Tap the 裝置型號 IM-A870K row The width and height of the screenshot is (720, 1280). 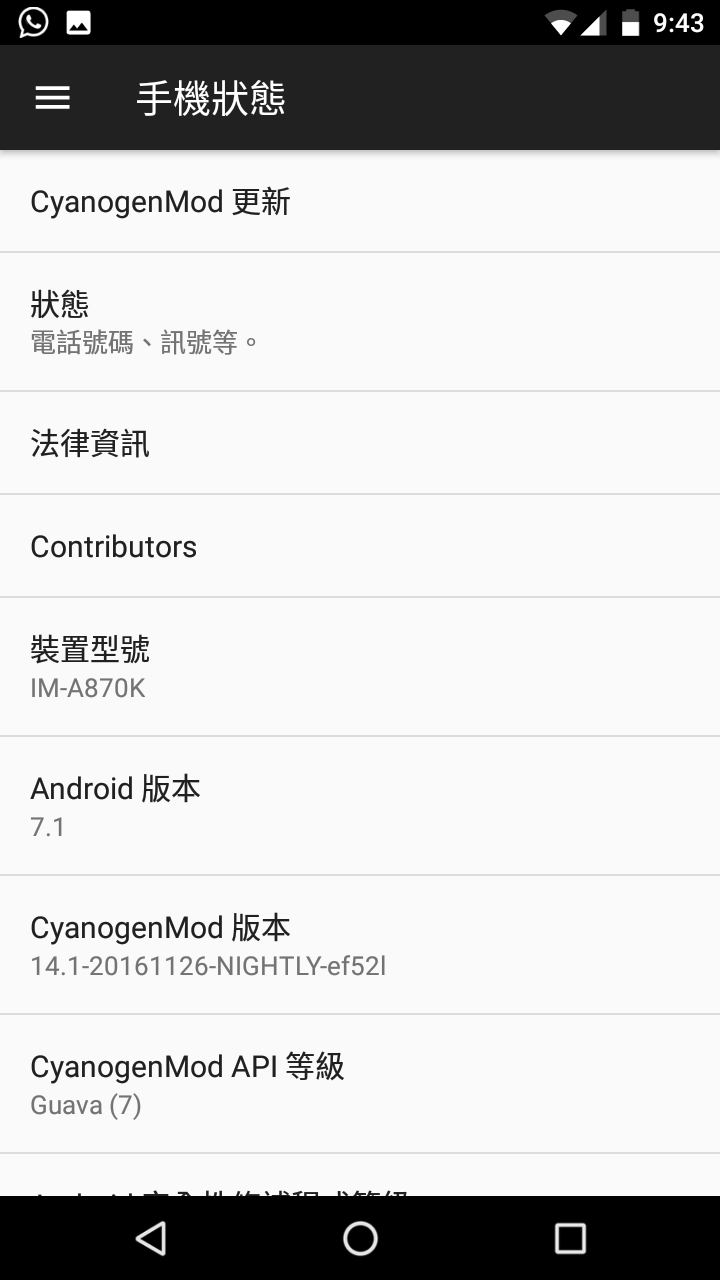tap(360, 667)
